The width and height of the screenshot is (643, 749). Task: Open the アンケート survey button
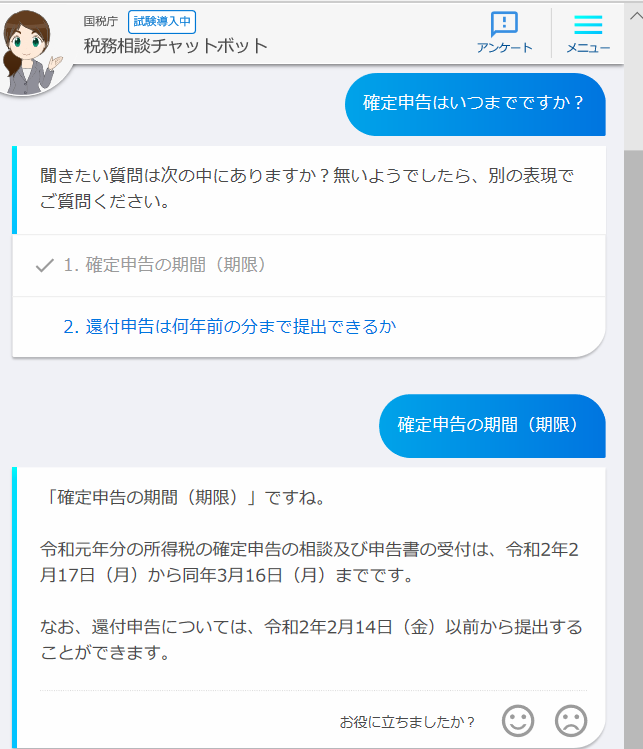pos(504,32)
